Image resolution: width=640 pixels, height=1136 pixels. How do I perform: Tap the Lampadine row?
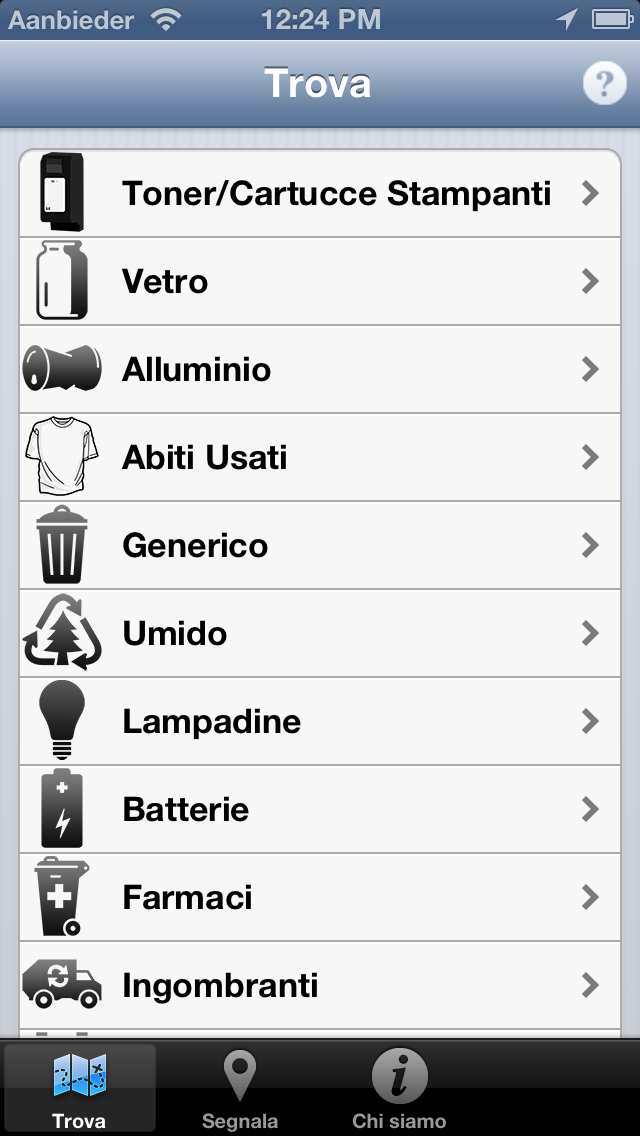tap(320, 722)
